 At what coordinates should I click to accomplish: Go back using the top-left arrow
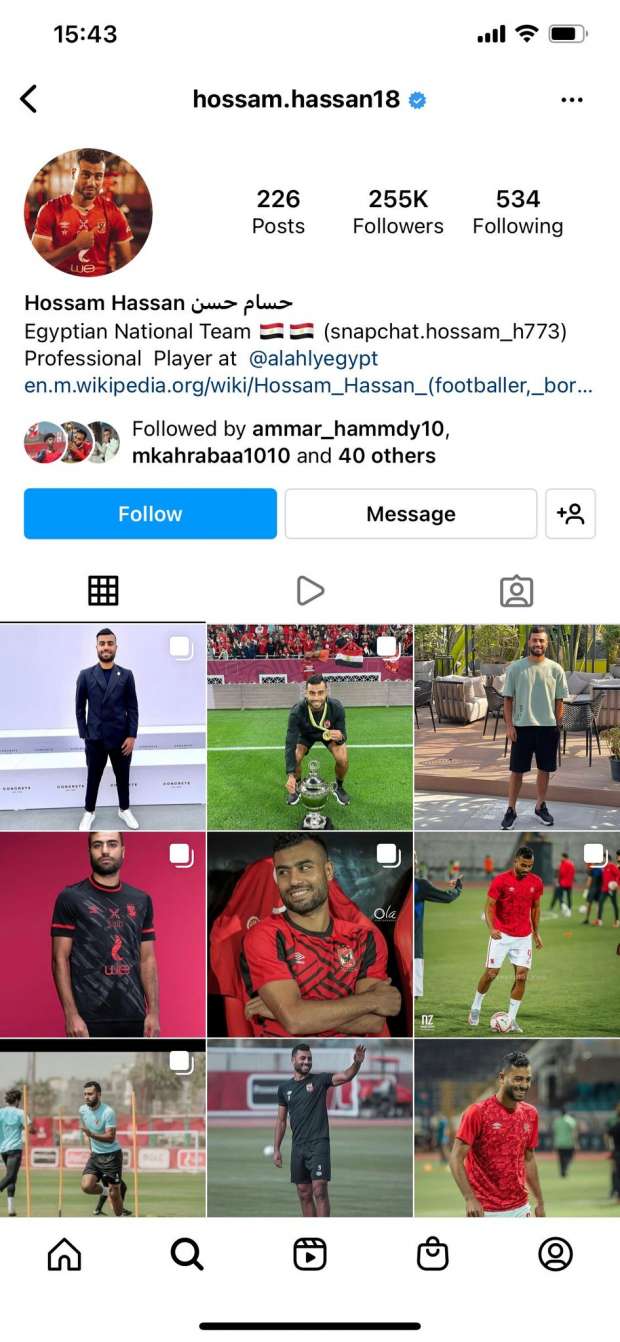point(29,99)
